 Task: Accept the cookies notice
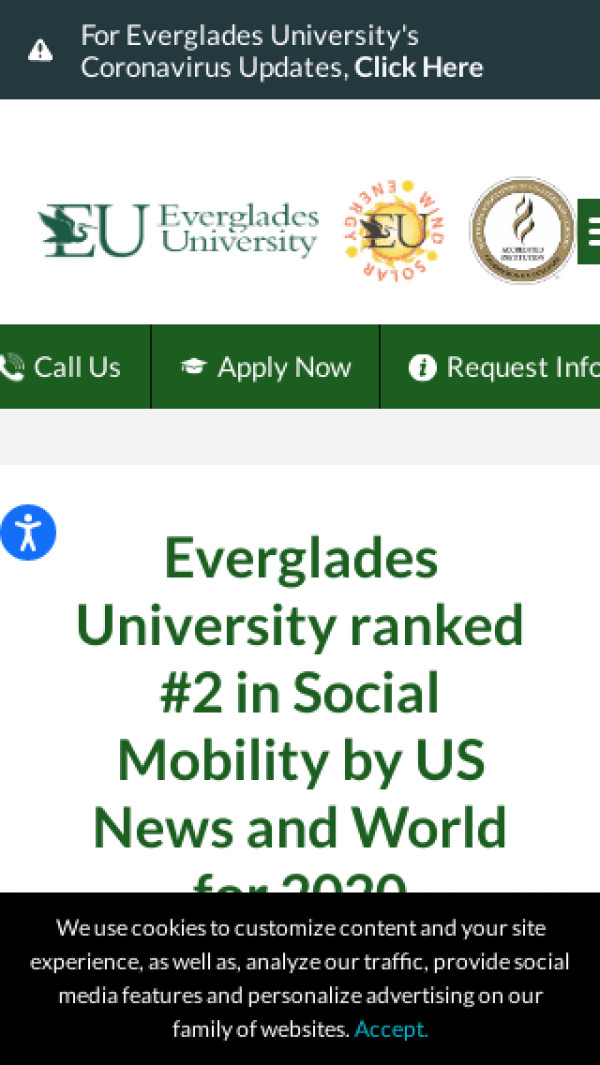click(x=391, y=1029)
